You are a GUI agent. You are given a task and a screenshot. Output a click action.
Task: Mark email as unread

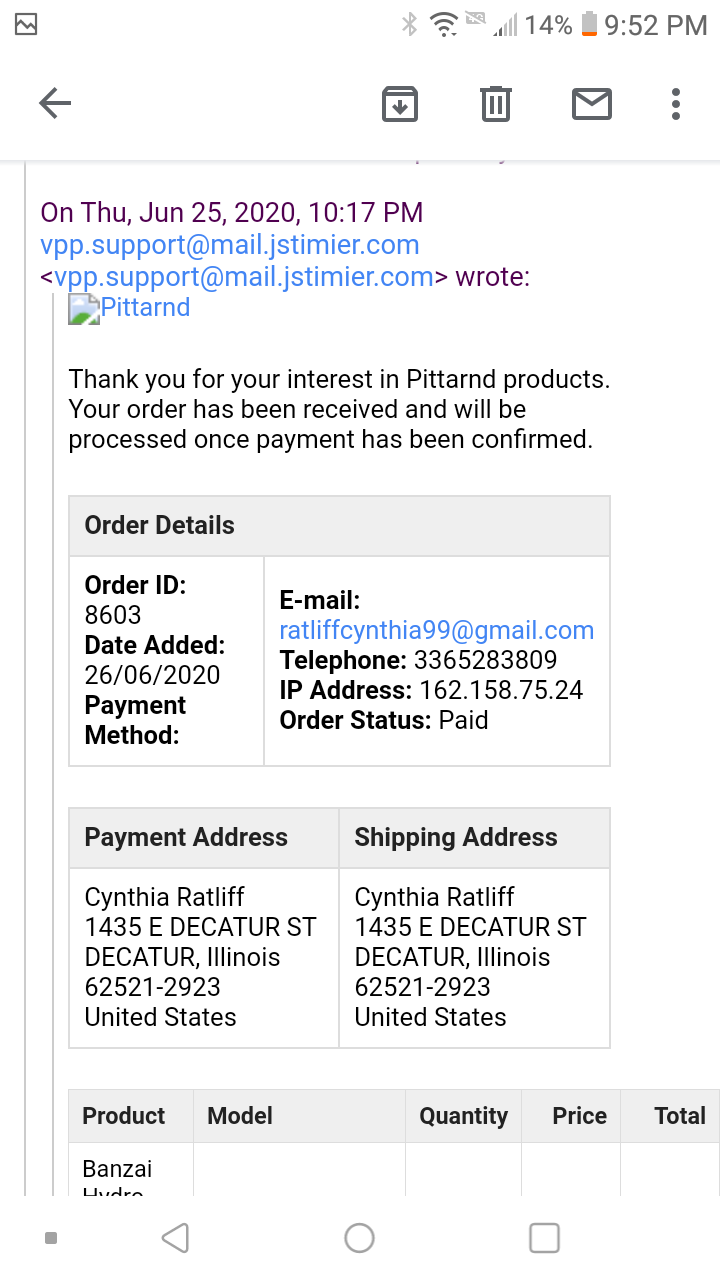(x=592, y=104)
